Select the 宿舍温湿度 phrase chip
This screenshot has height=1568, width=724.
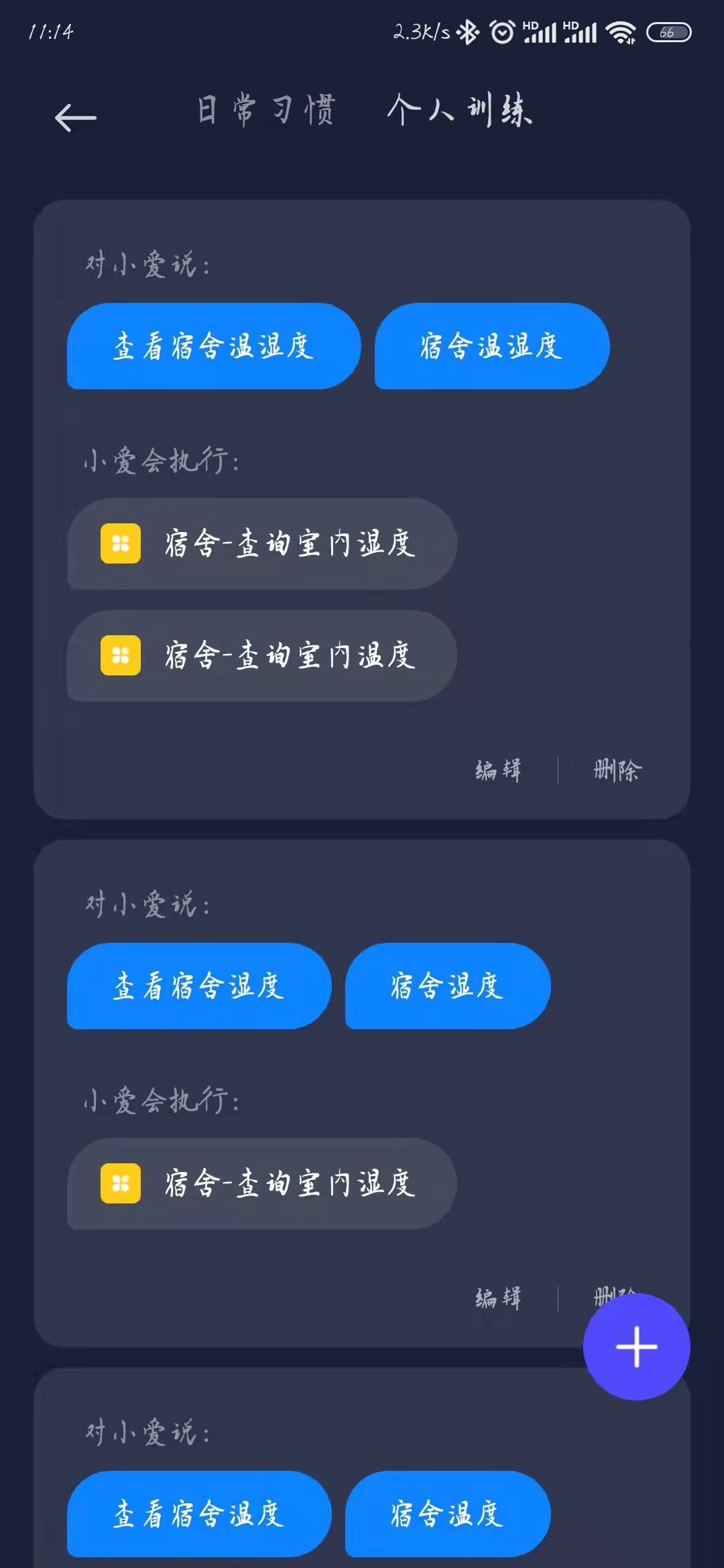490,346
